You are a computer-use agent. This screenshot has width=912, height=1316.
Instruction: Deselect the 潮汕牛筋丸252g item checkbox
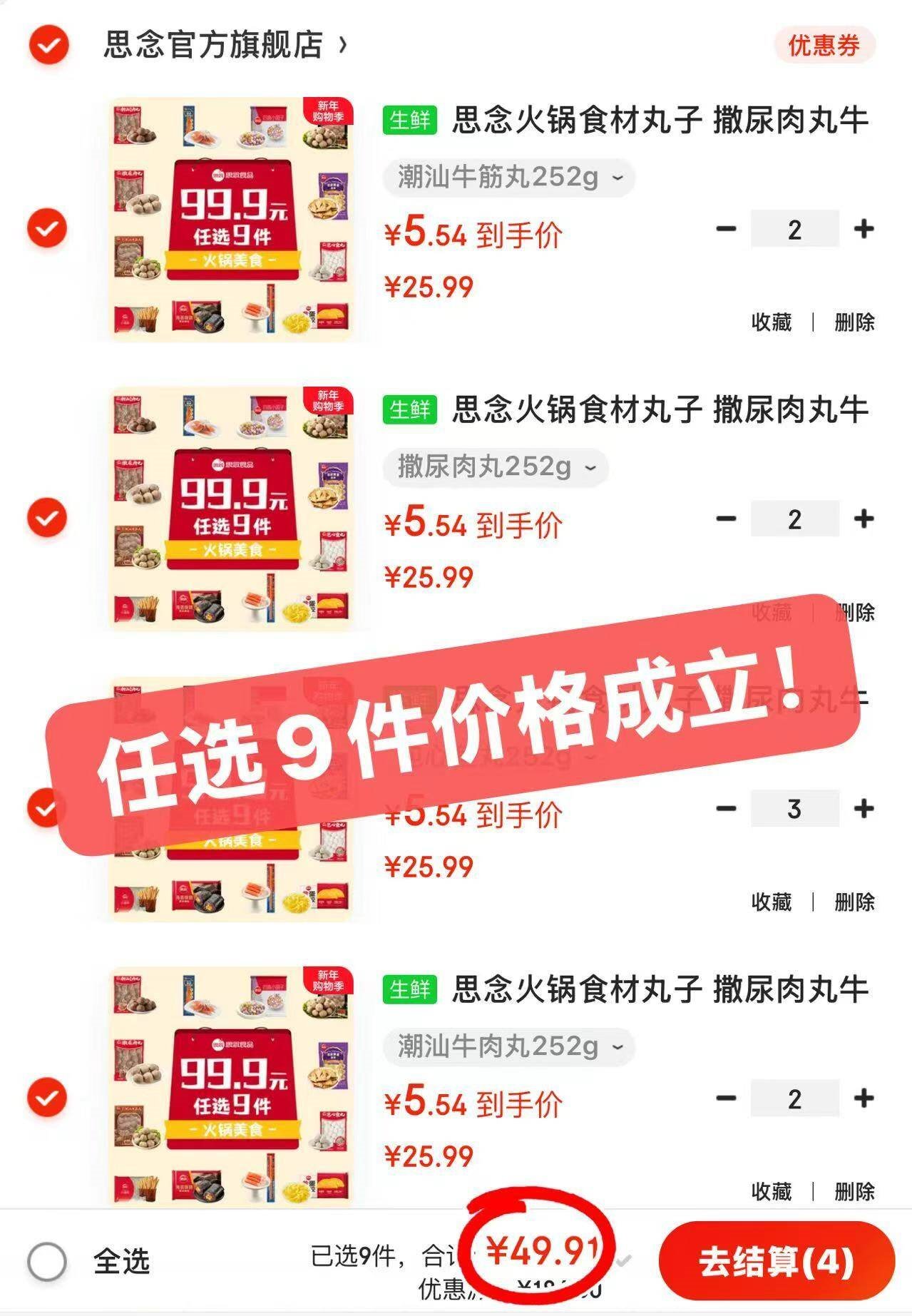(47, 228)
